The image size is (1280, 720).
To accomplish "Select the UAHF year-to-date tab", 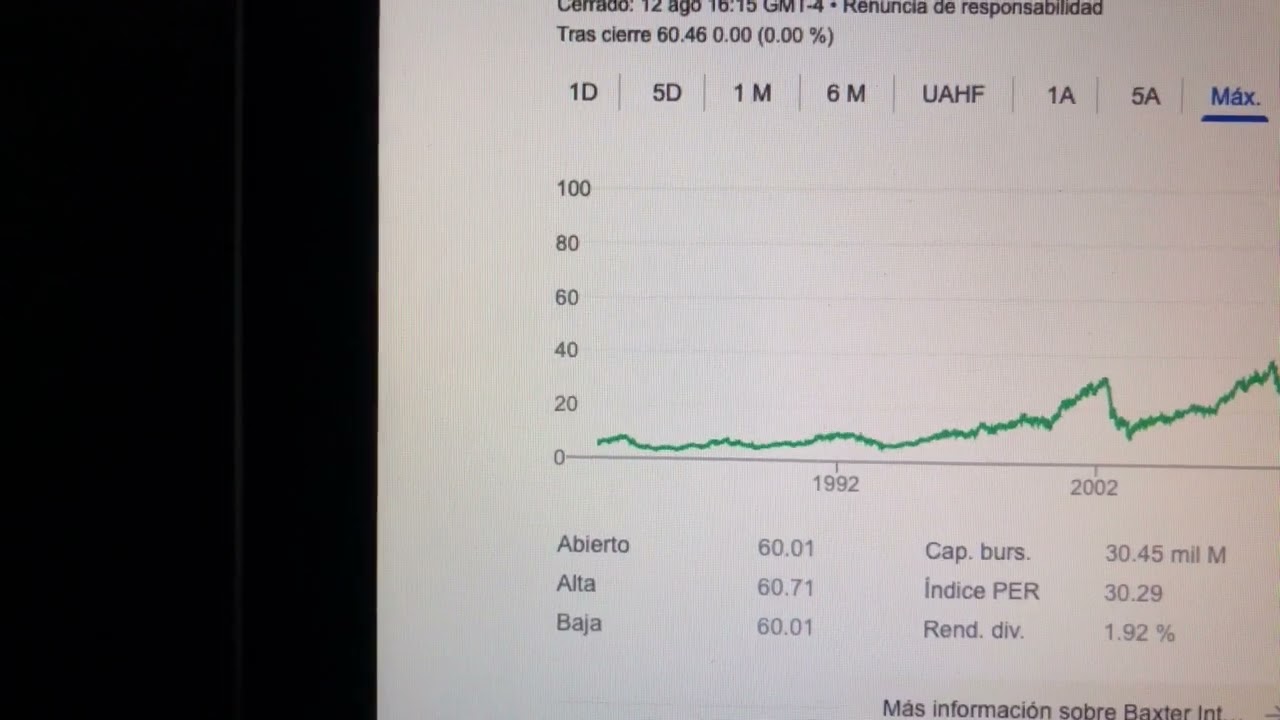I will (x=953, y=94).
